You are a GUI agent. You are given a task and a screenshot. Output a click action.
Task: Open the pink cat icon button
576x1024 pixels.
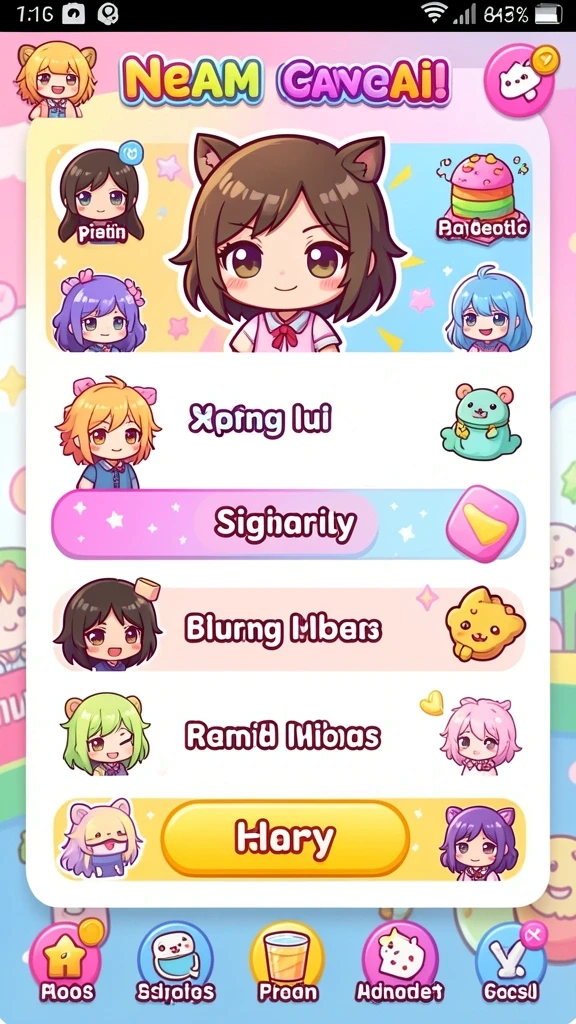click(519, 81)
